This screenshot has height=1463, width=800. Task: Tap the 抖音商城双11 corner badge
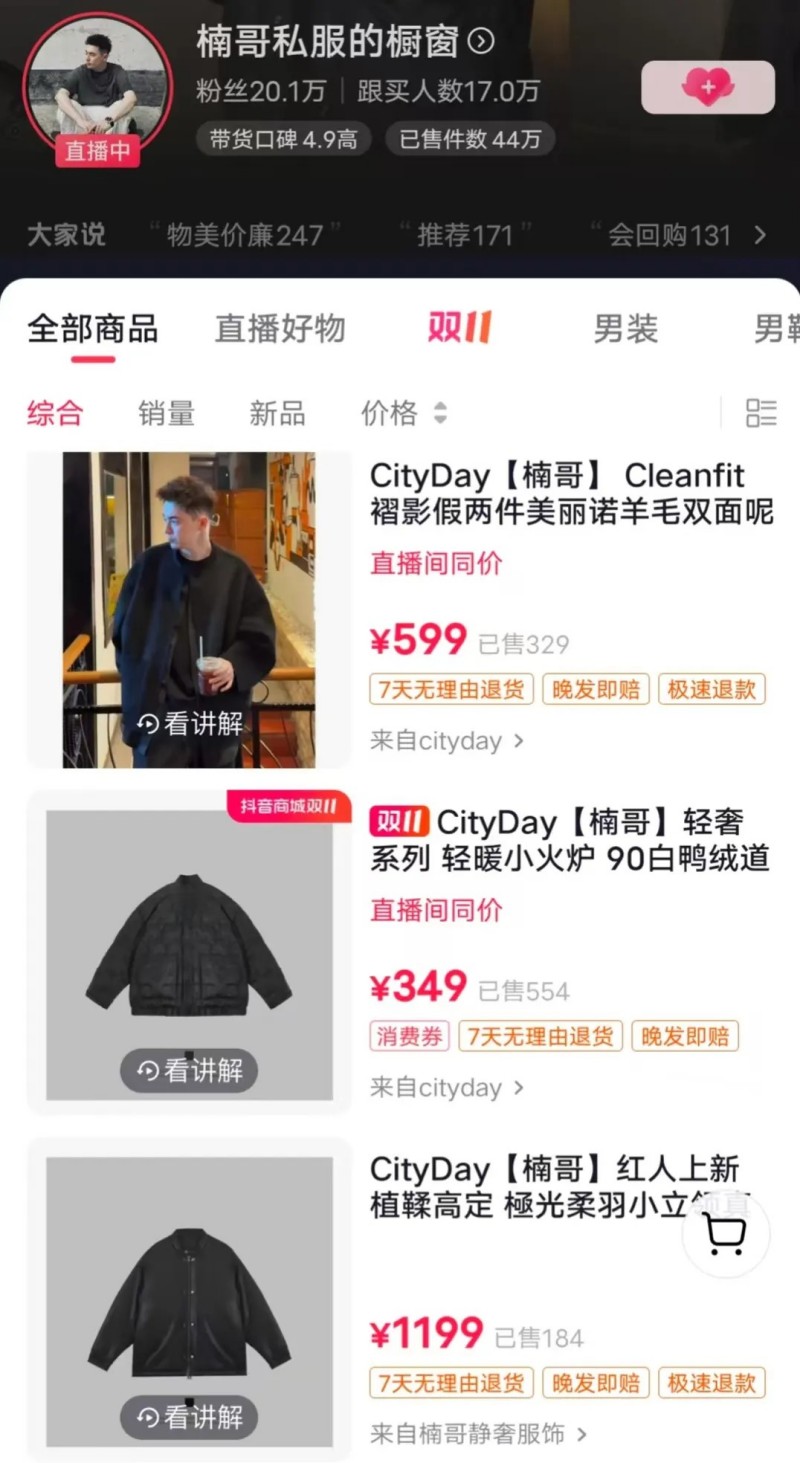pos(287,807)
